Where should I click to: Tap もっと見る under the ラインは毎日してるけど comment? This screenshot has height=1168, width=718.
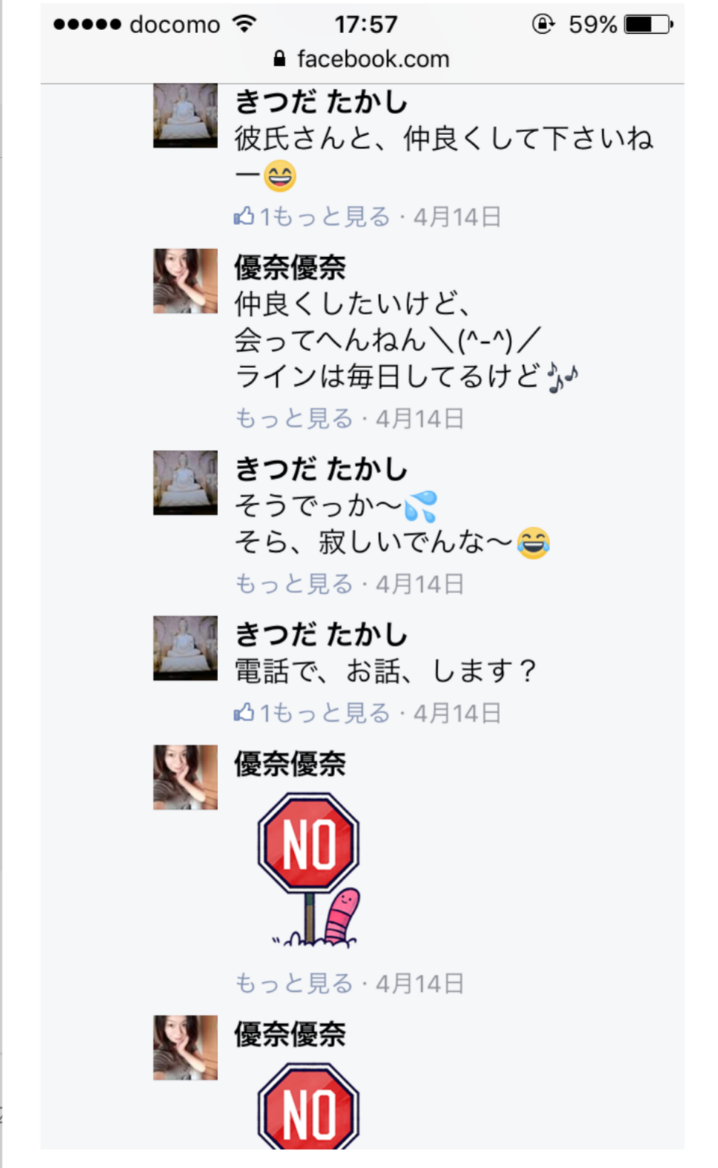click(294, 418)
